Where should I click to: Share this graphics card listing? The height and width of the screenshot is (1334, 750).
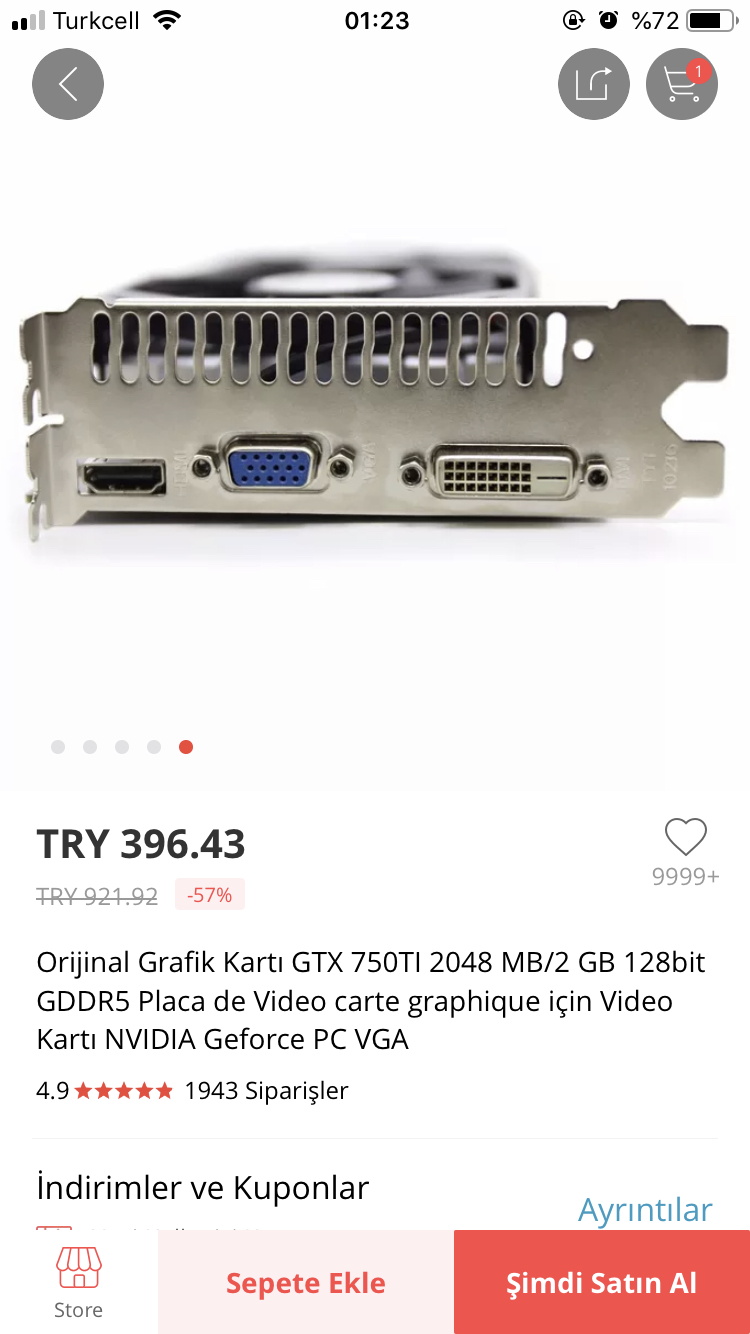(593, 84)
